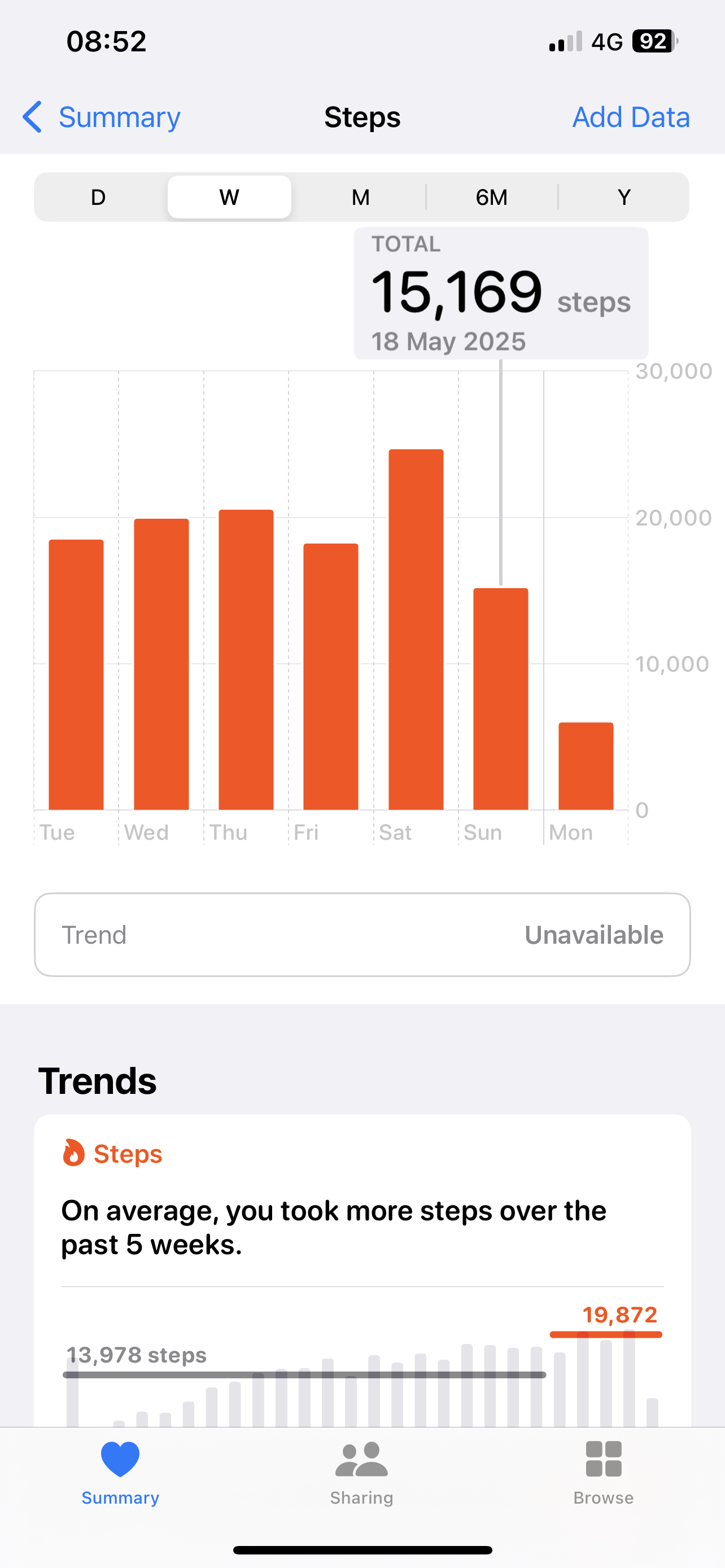Show the 6M range
The height and width of the screenshot is (1568, 725).
pos(492,197)
